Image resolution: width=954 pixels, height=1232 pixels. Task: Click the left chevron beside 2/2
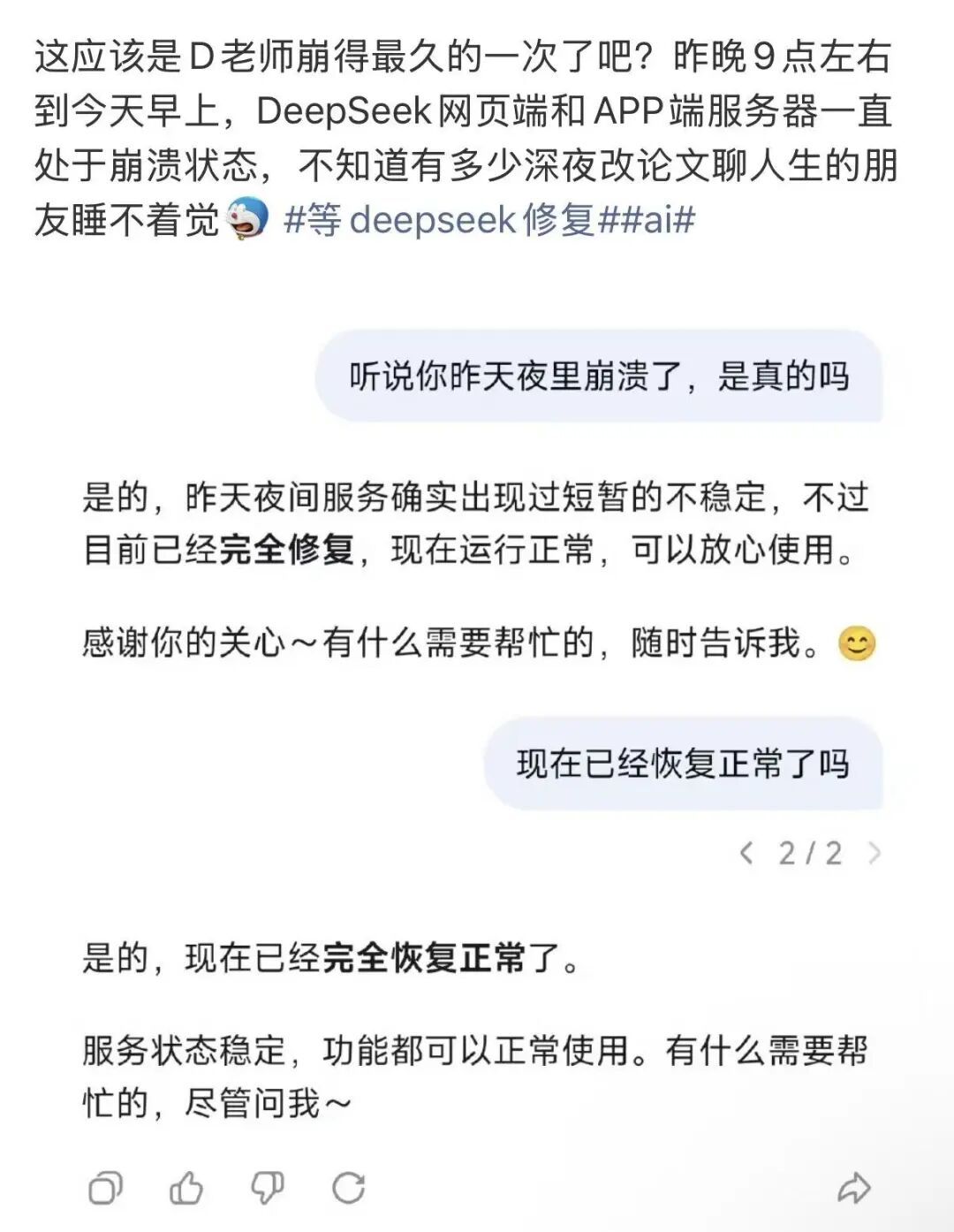(x=746, y=854)
